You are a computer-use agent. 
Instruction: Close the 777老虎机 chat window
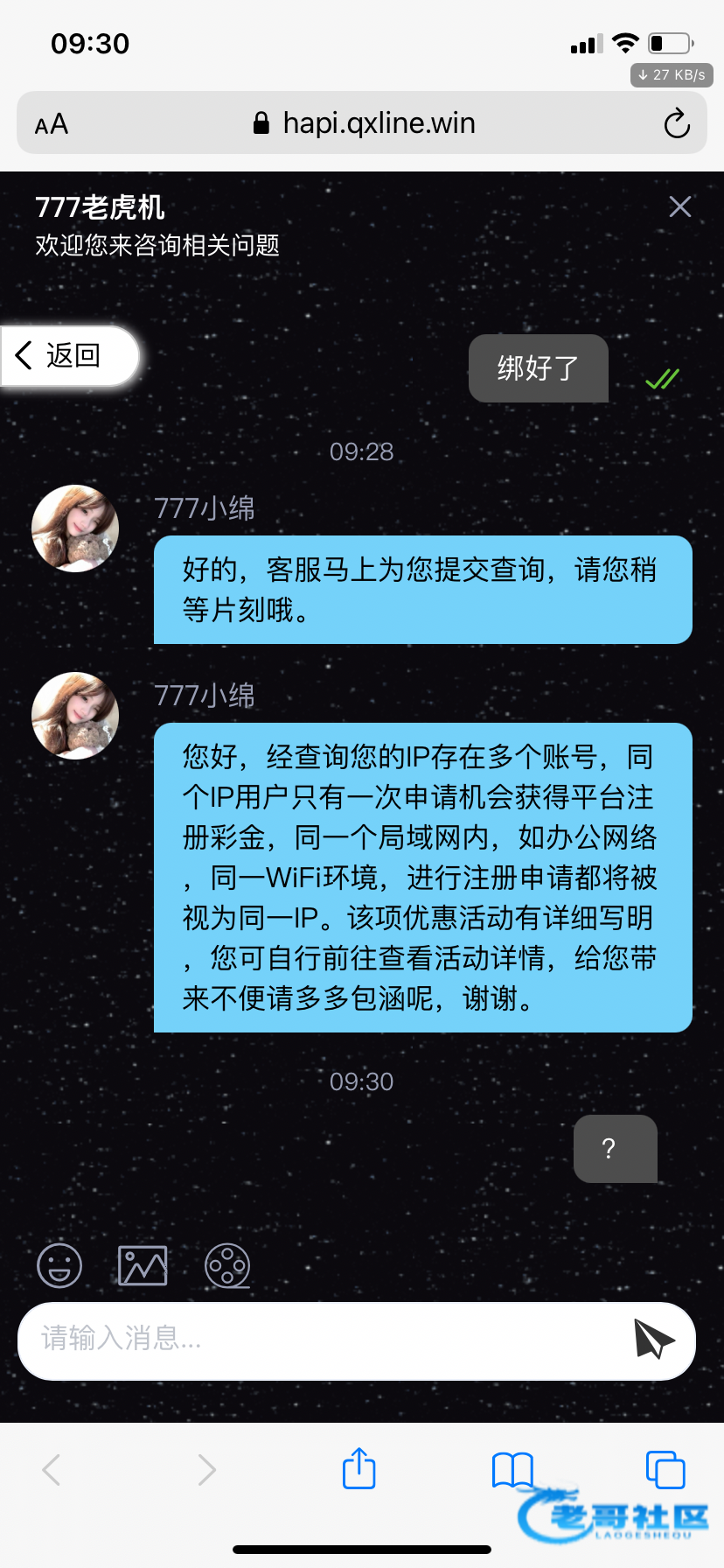679,207
